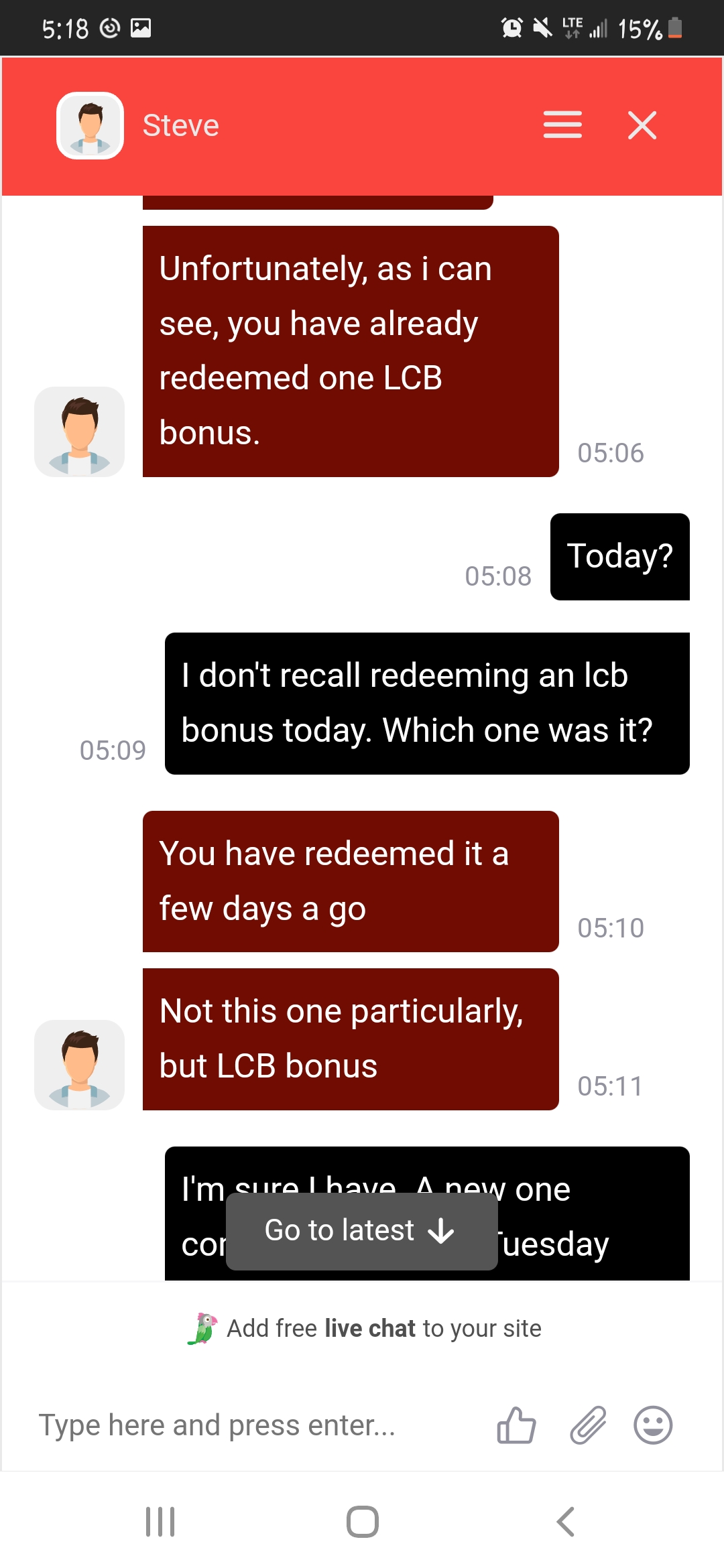
Task: Jump to latest messages
Action: click(x=361, y=1231)
